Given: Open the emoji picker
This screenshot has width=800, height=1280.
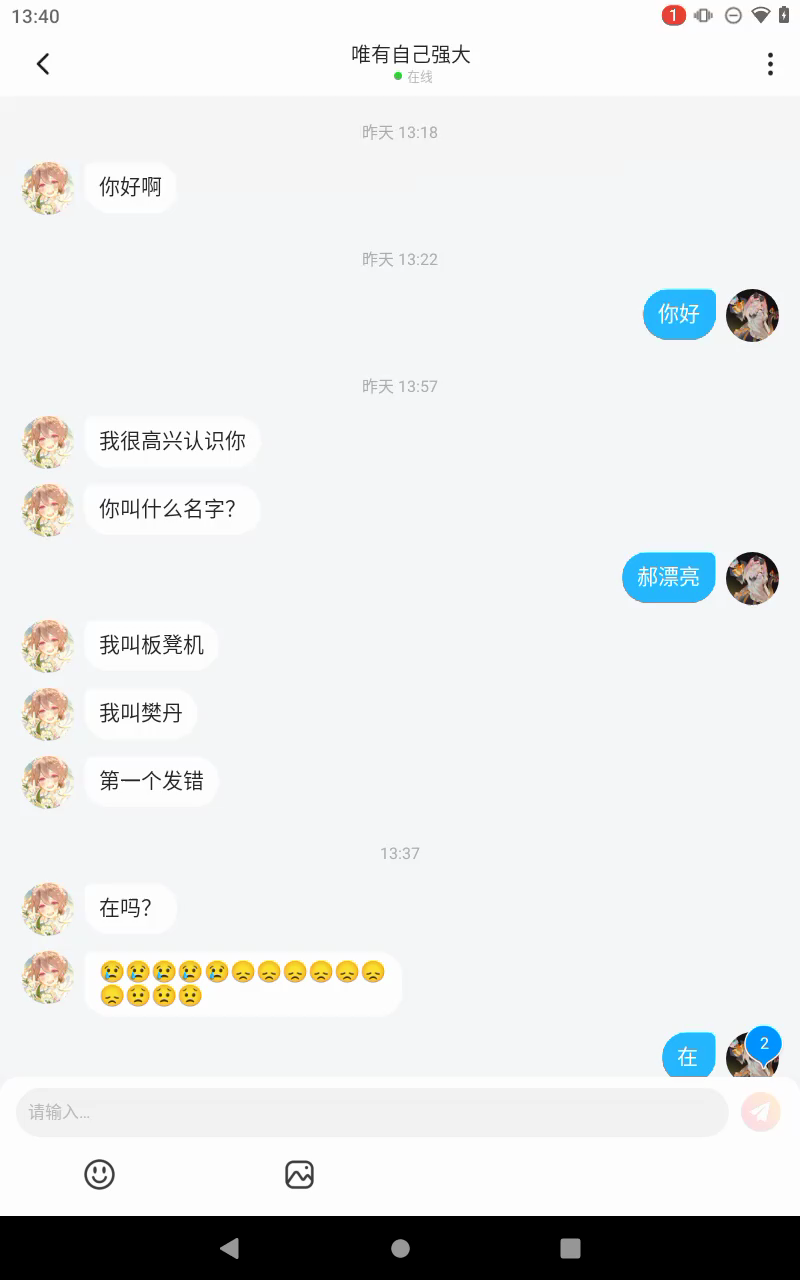Looking at the screenshot, I should click(99, 1174).
